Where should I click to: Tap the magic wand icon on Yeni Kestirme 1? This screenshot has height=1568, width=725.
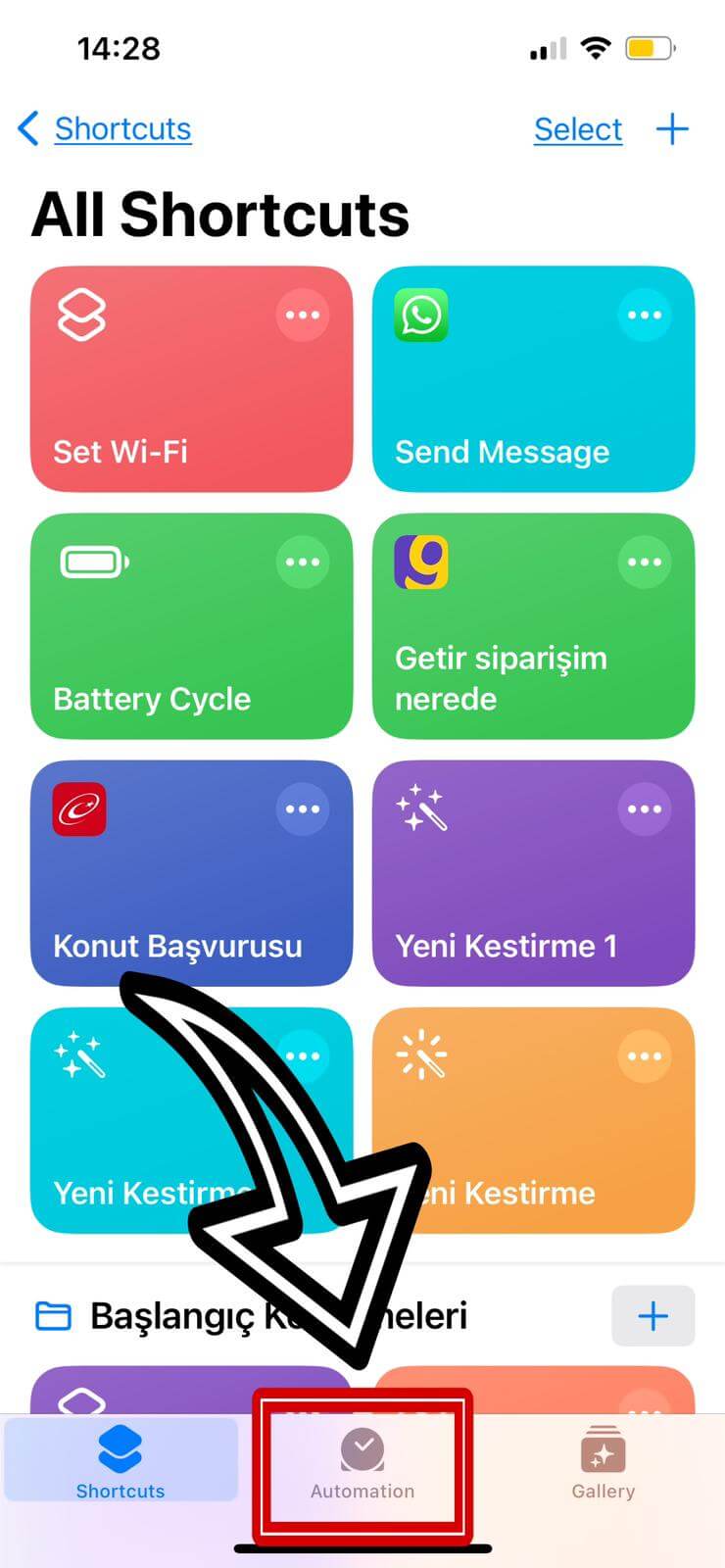pos(423,808)
